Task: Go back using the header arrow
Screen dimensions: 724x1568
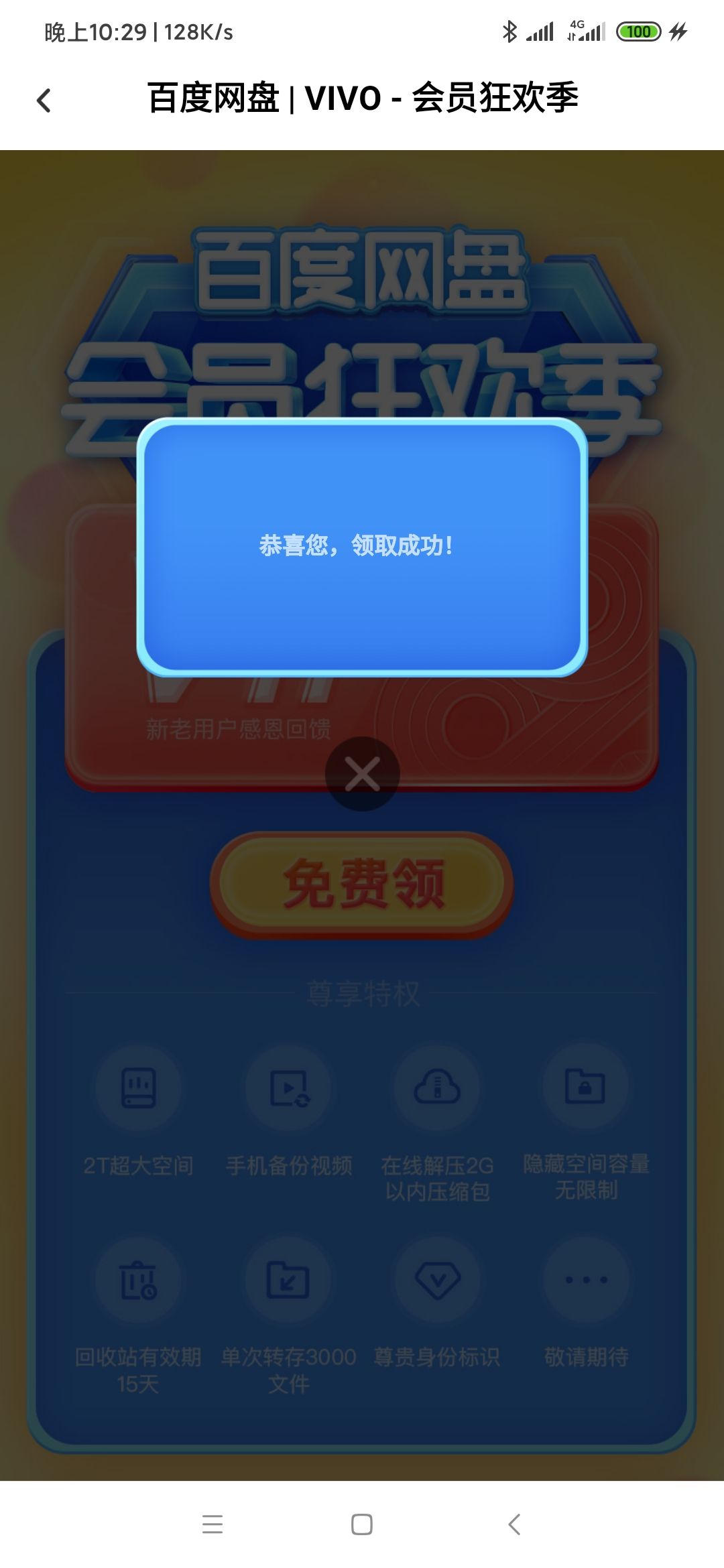Action: click(x=44, y=101)
